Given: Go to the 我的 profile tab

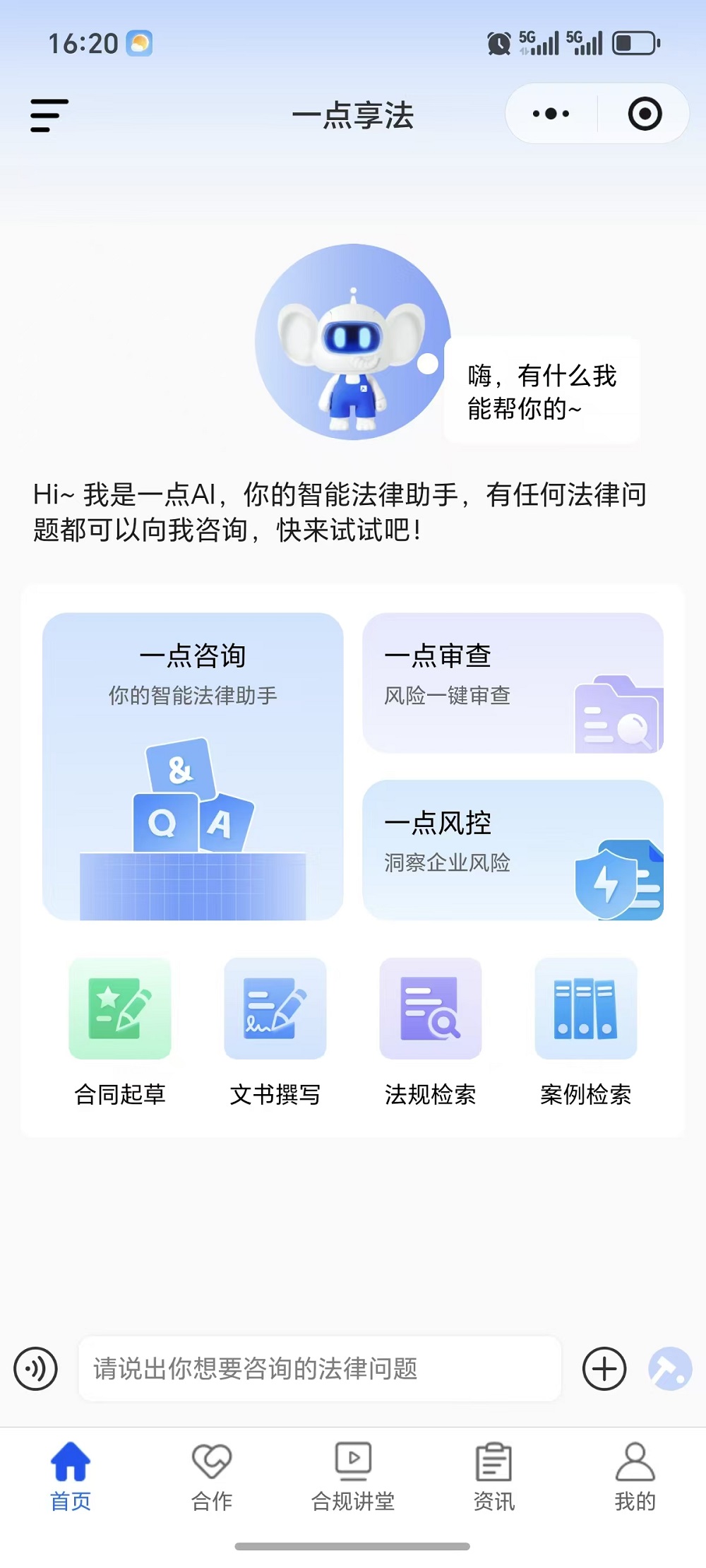Looking at the screenshot, I should pos(635,1476).
